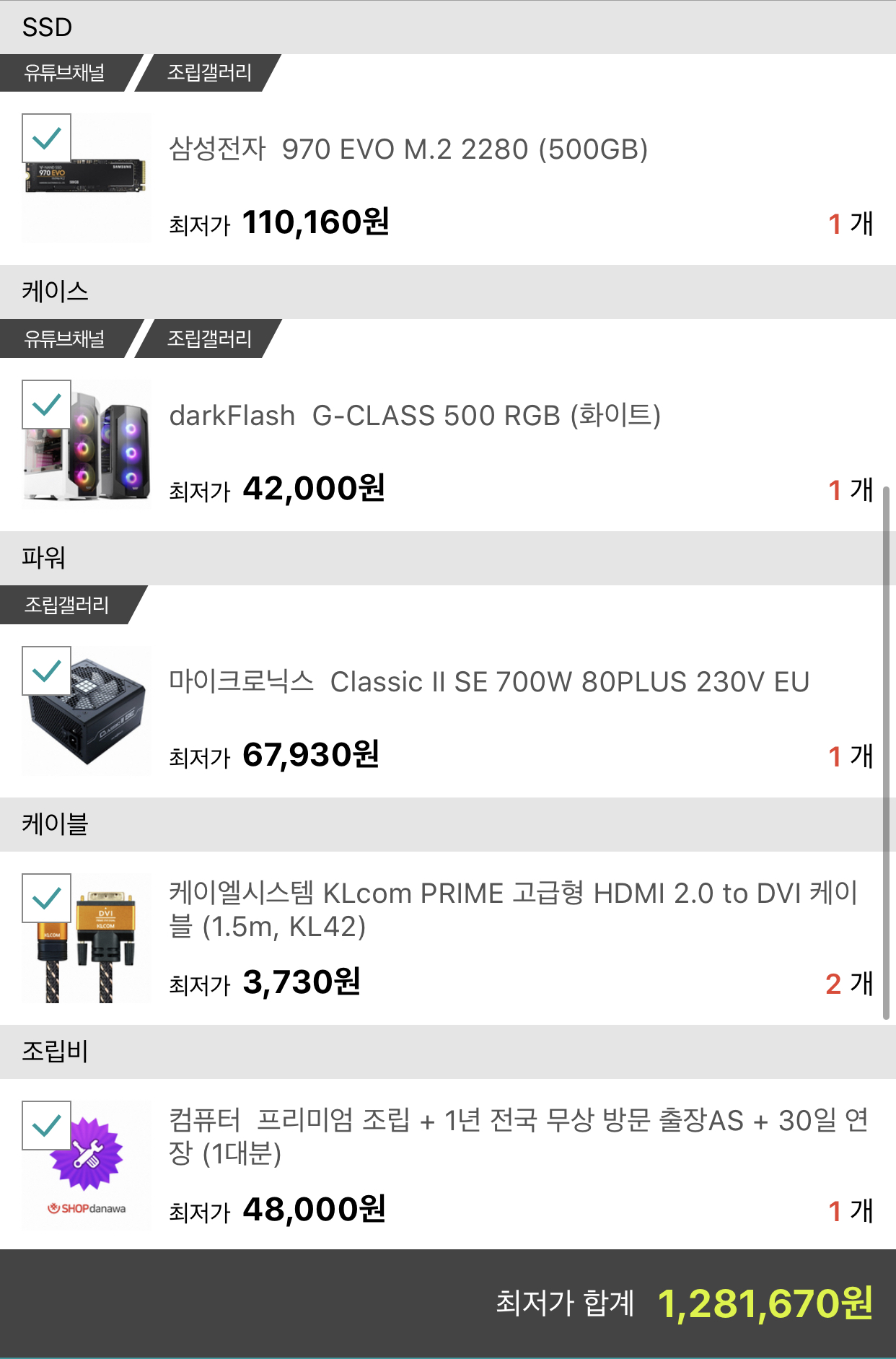The width and height of the screenshot is (896, 1359).
Task: Uncheck the darkFlash G-CLASS 500 case checkbox
Action: (47, 404)
